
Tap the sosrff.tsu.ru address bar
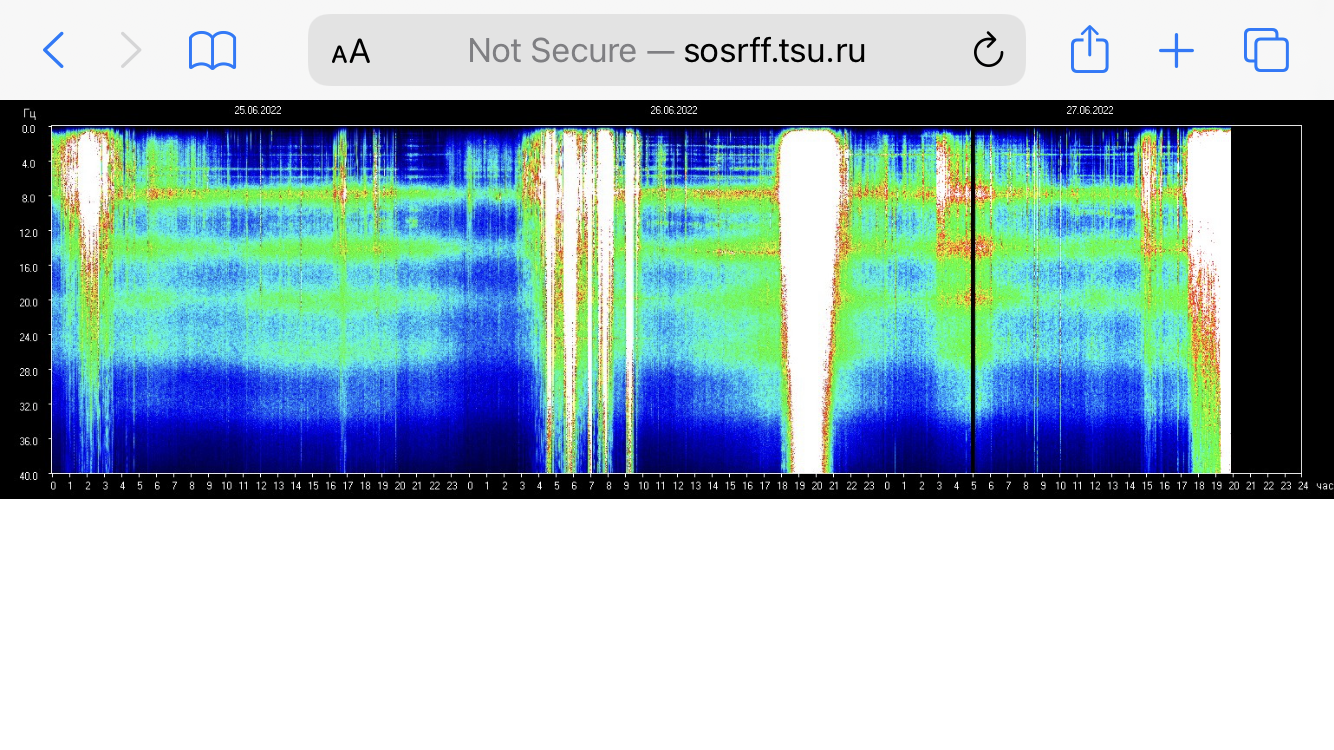click(667, 50)
